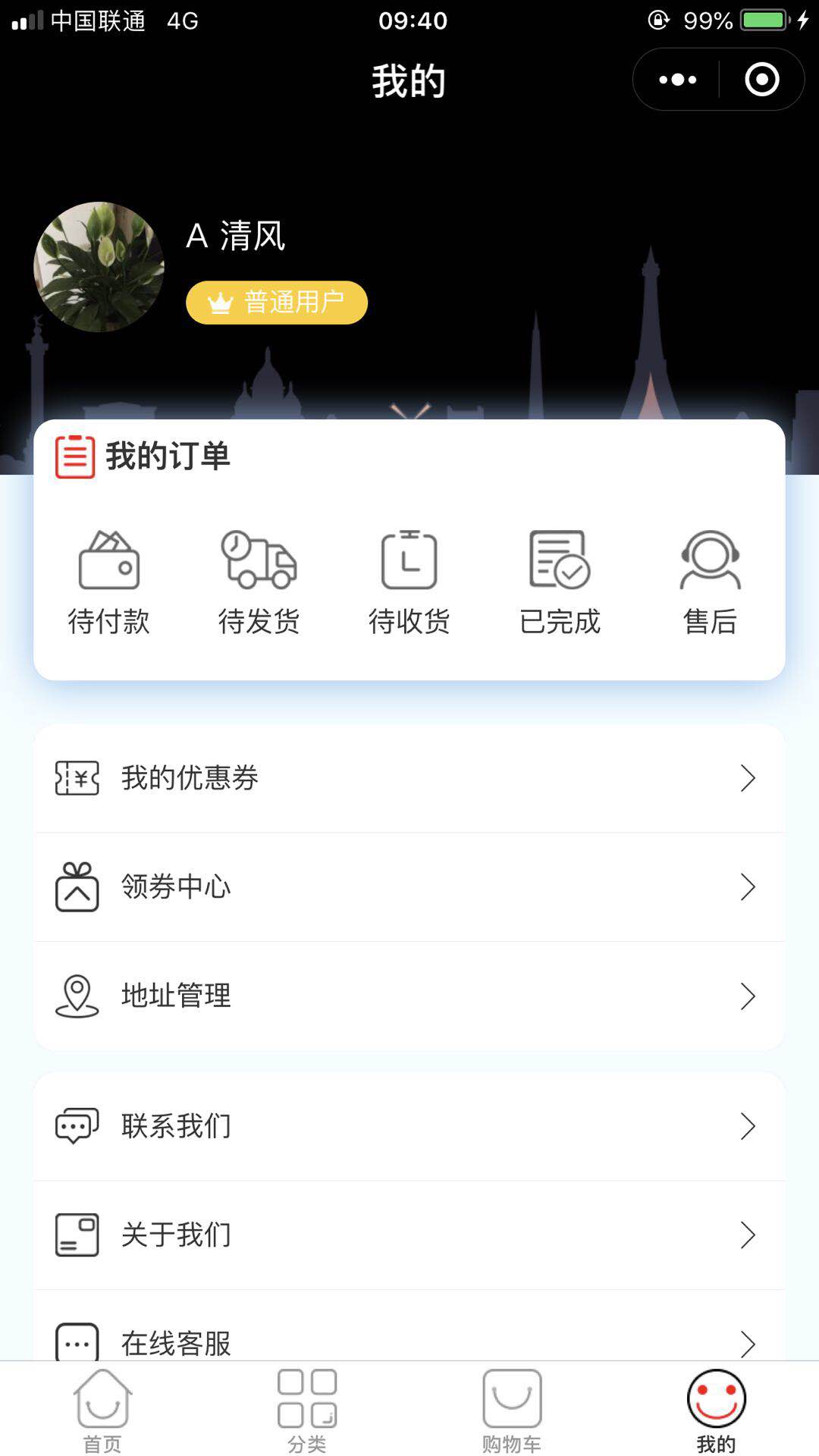Select the 我的 profile tab
This screenshot has height=1456, width=819.
point(717,1410)
